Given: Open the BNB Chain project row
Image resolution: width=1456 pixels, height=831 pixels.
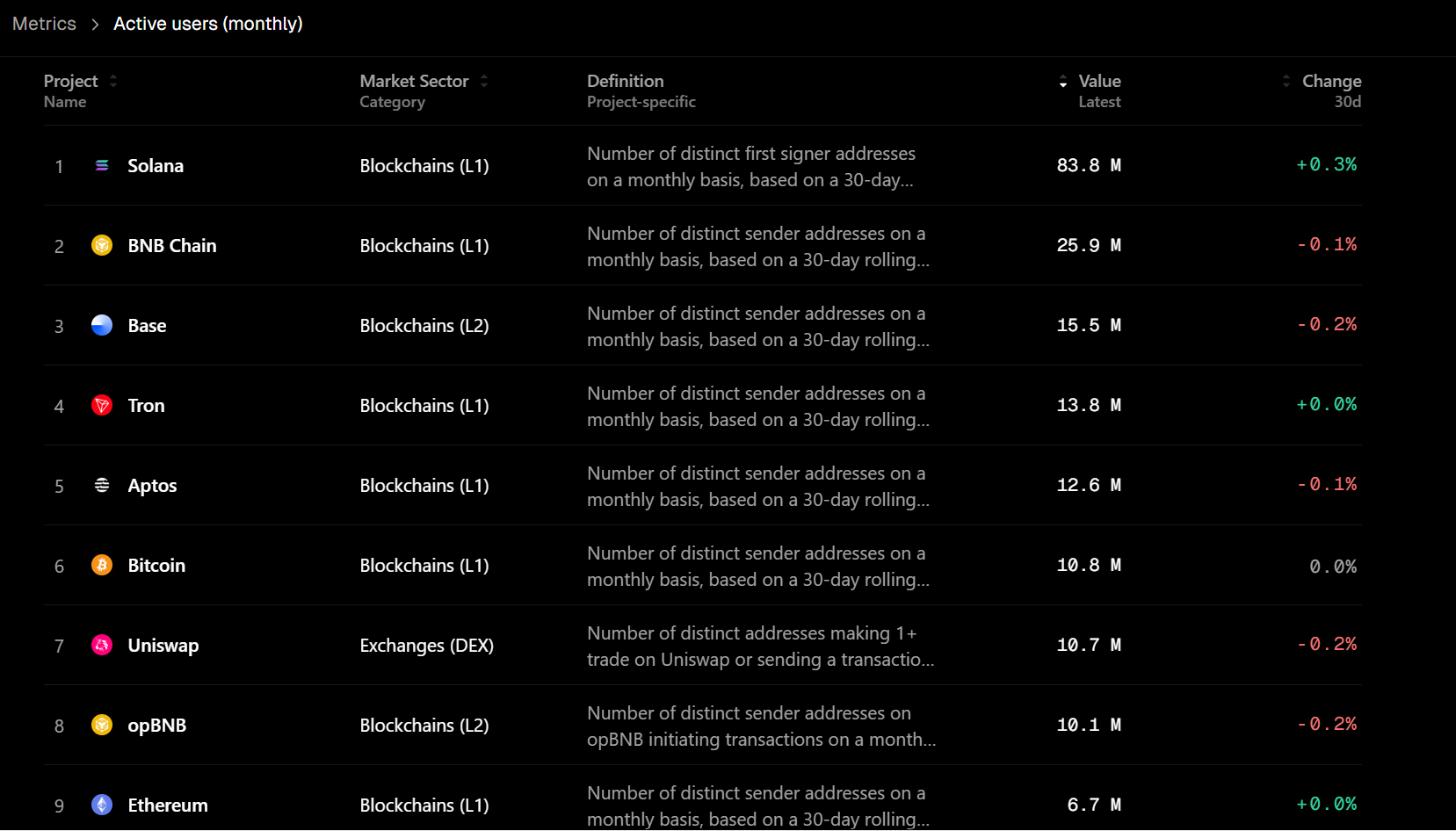Looking at the screenshot, I should 171,246.
